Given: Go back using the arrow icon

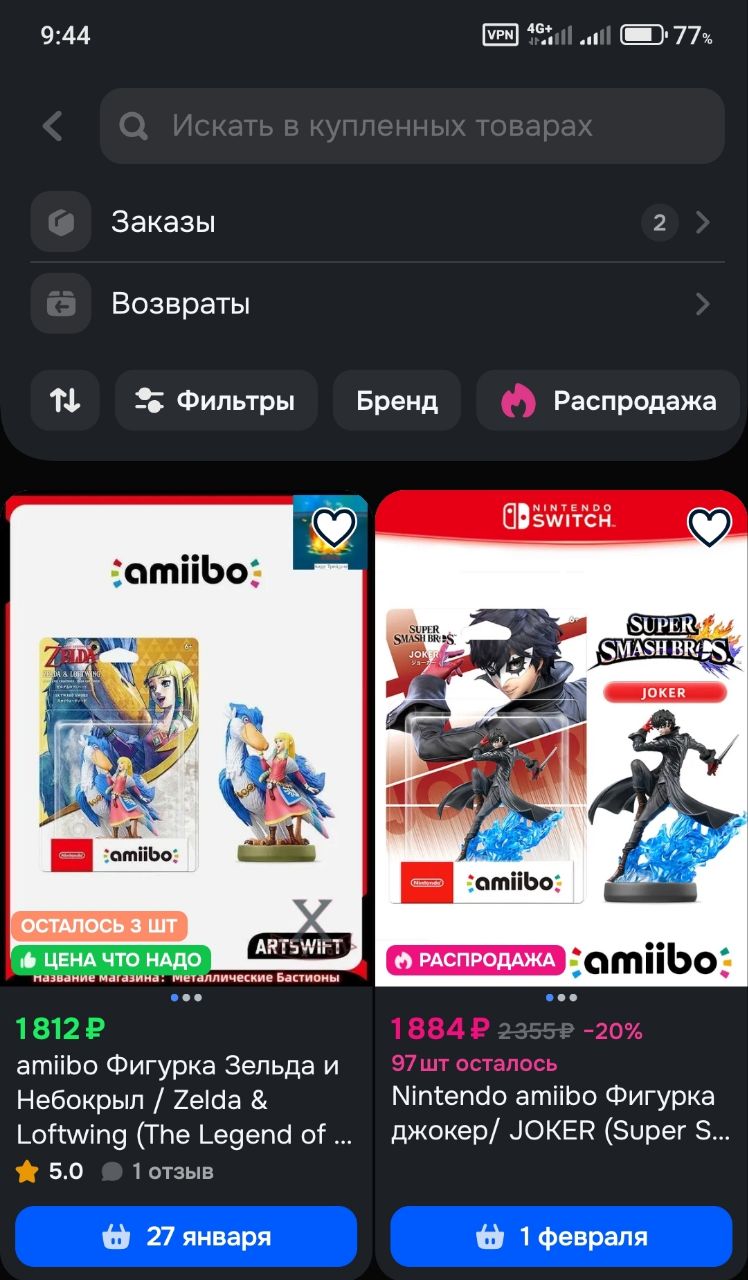Looking at the screenshot, I should tap(53, 126).
